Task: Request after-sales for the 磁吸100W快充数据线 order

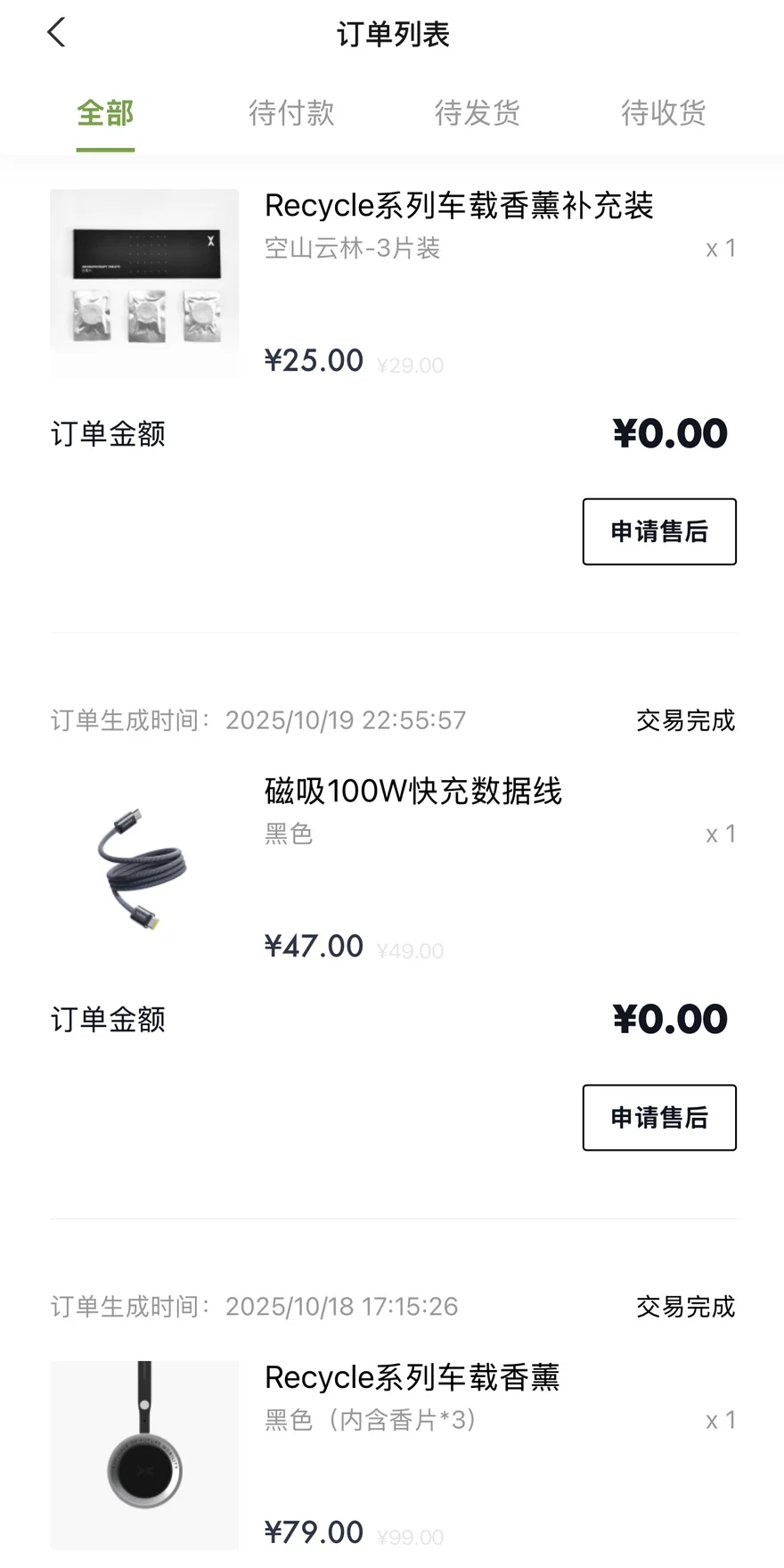Action: (x=659, y=1117)
